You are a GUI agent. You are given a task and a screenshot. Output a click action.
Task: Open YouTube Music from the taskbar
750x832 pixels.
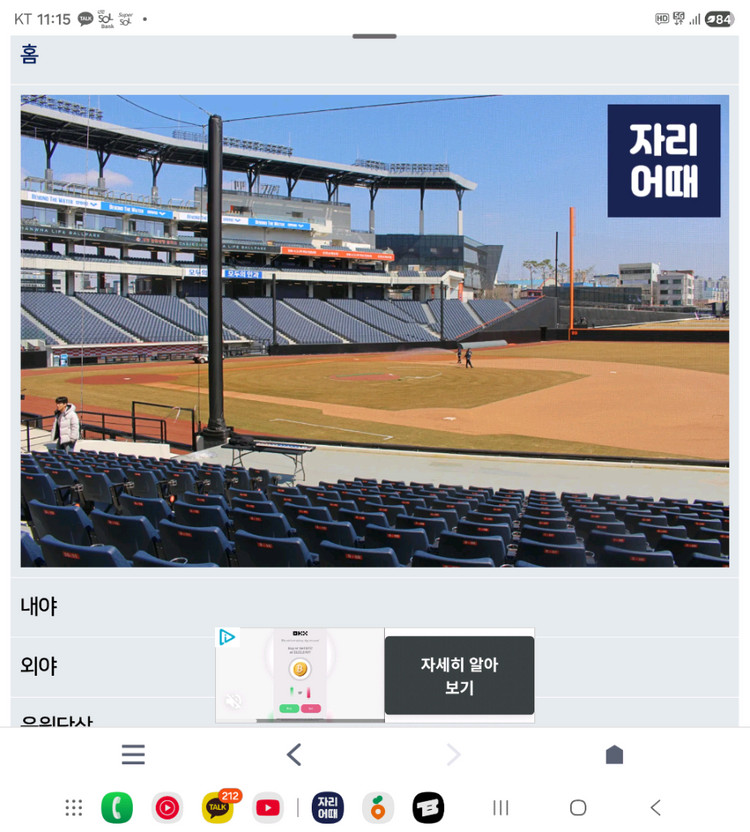[x=167, y=808]
